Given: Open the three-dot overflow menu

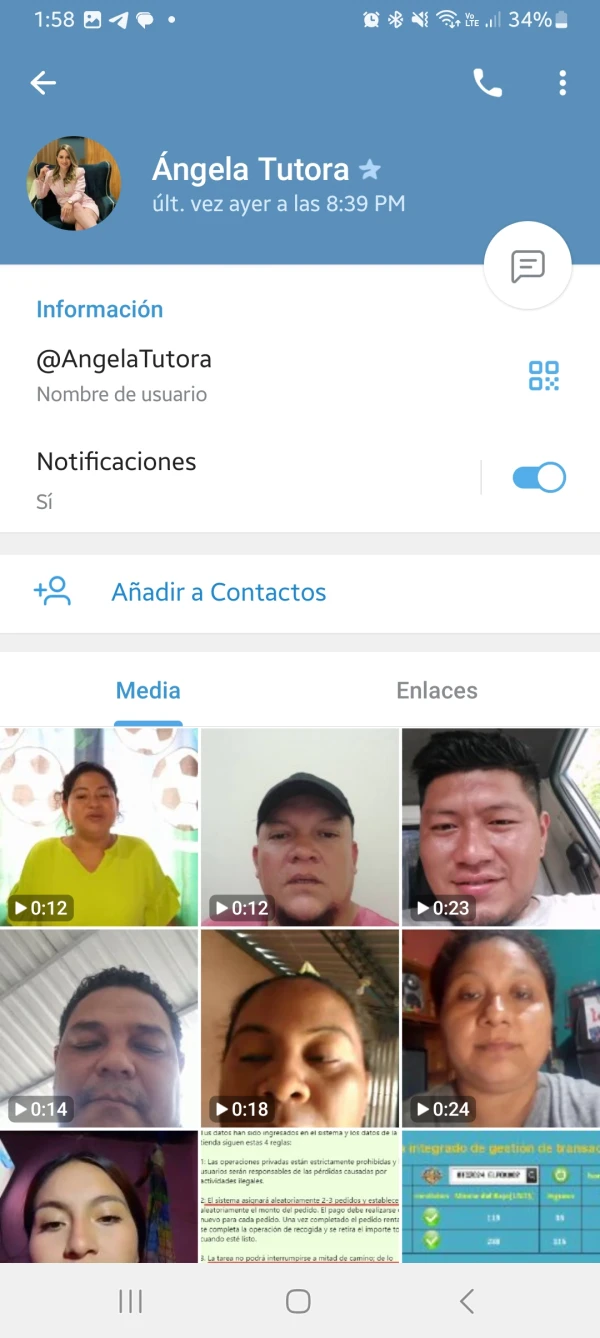Looking at the screenshot, I should coord(563,83).
